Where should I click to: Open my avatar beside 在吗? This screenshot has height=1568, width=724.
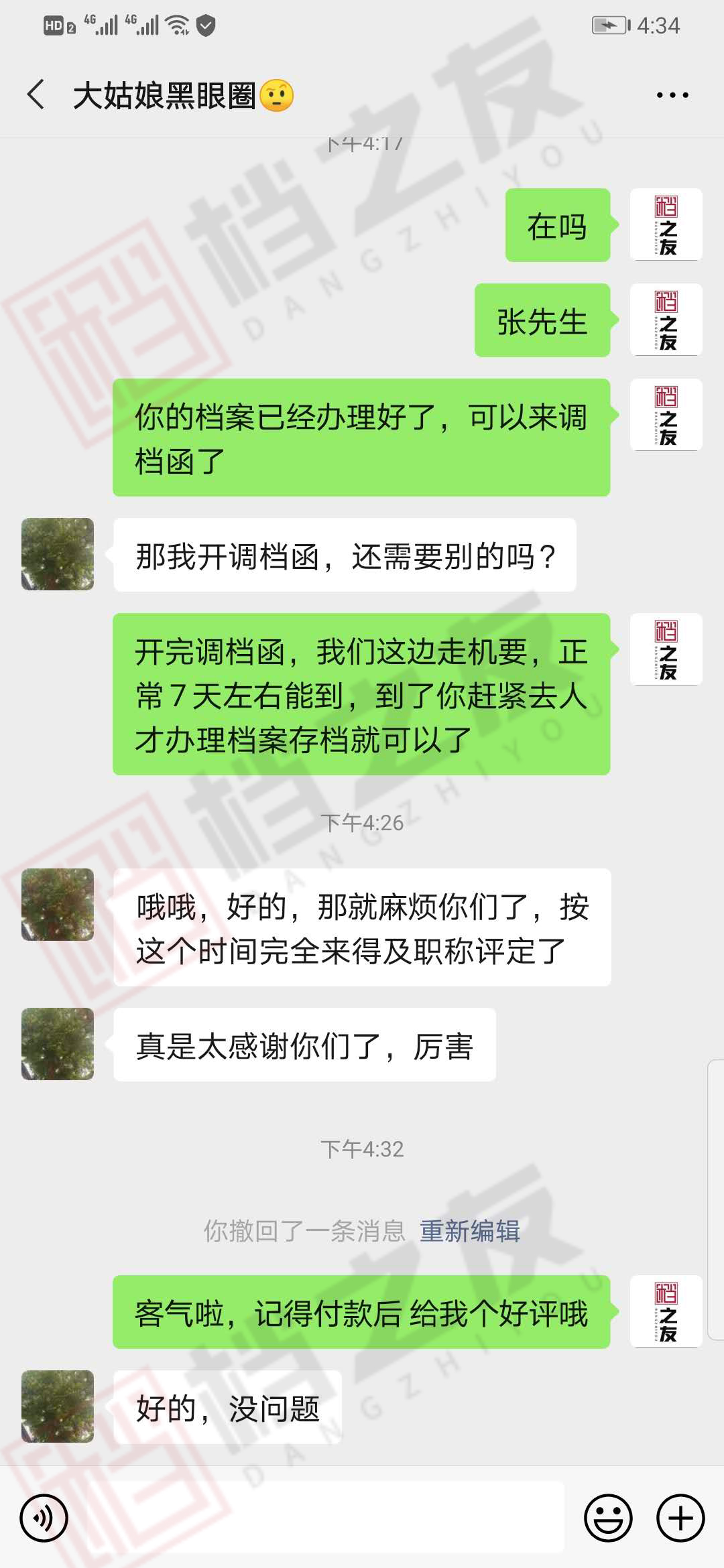666,224
